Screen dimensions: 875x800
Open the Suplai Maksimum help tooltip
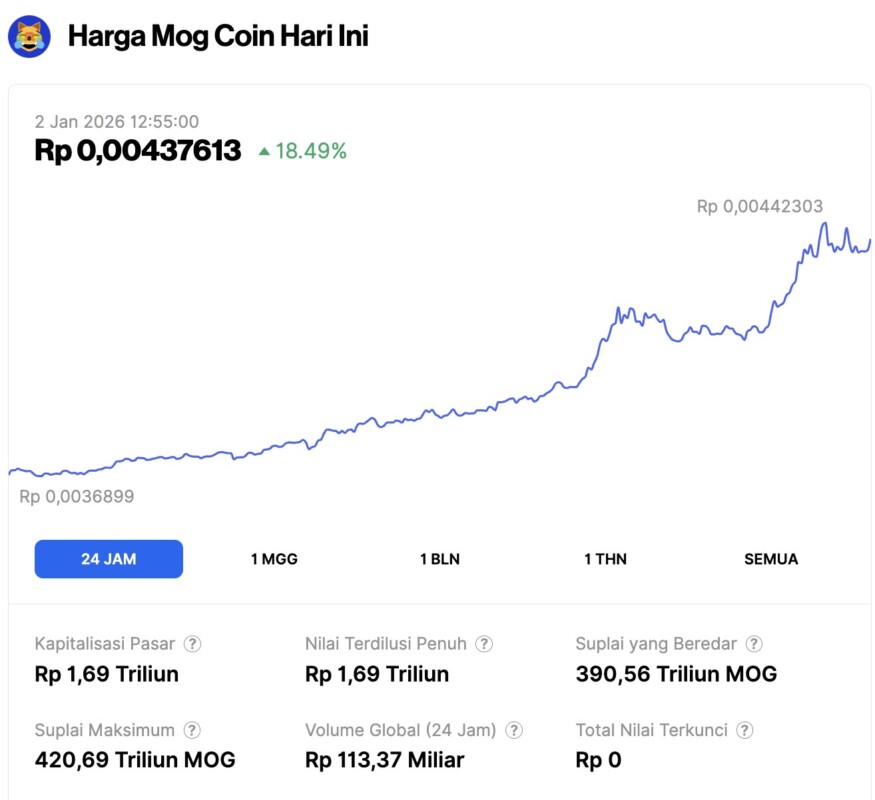point(192,731)
